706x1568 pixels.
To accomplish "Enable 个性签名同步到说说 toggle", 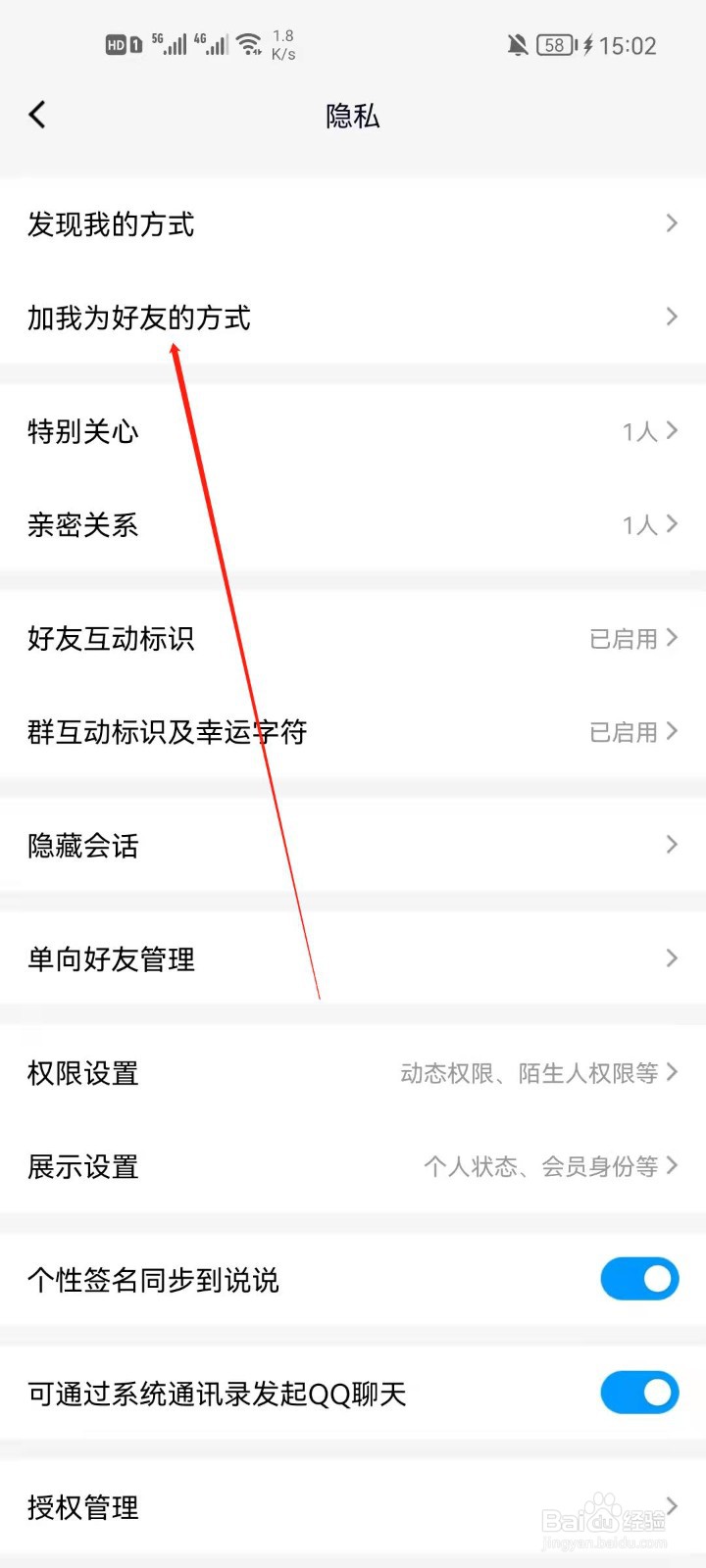I will click(x=639, y=1279).
